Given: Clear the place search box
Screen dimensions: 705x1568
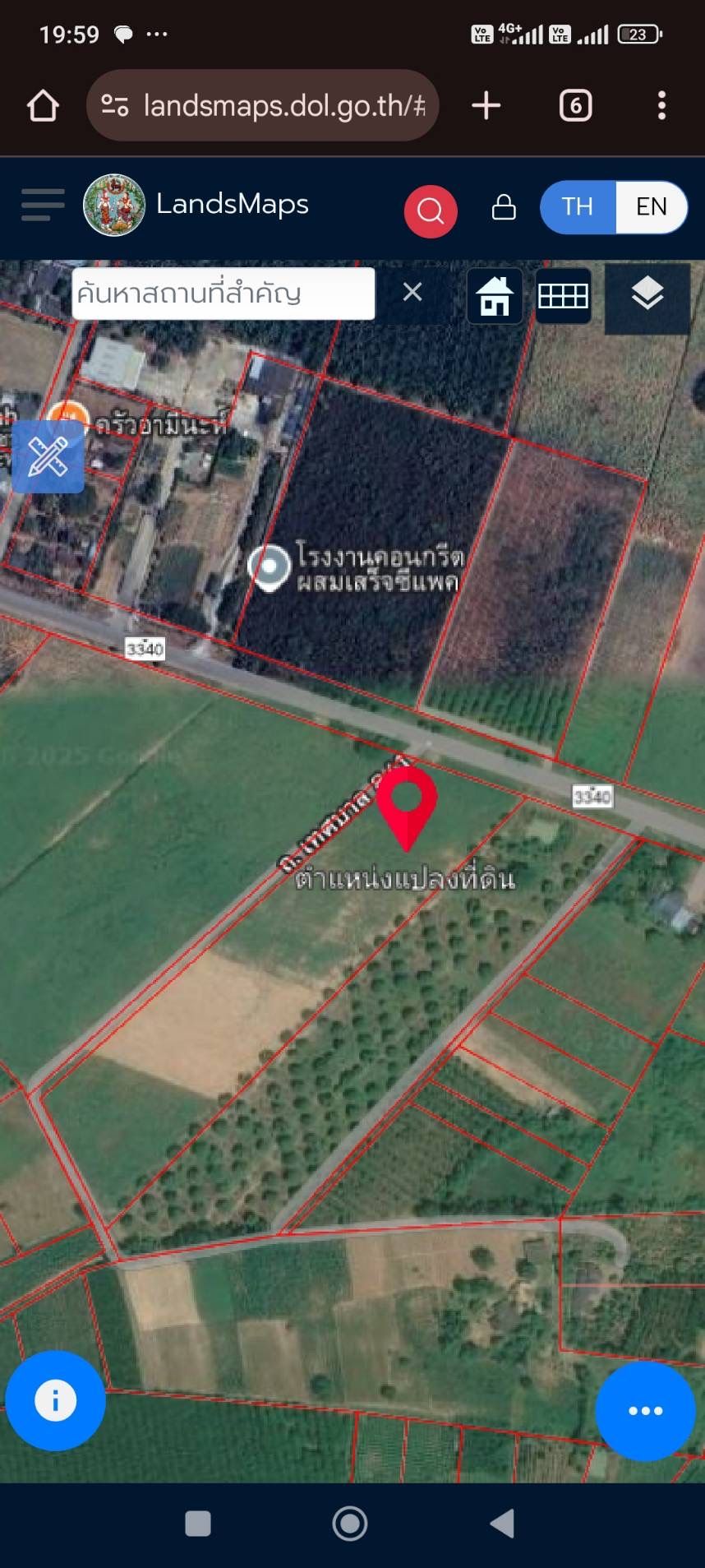Looking at the screenshot, I should pos(412,292).
